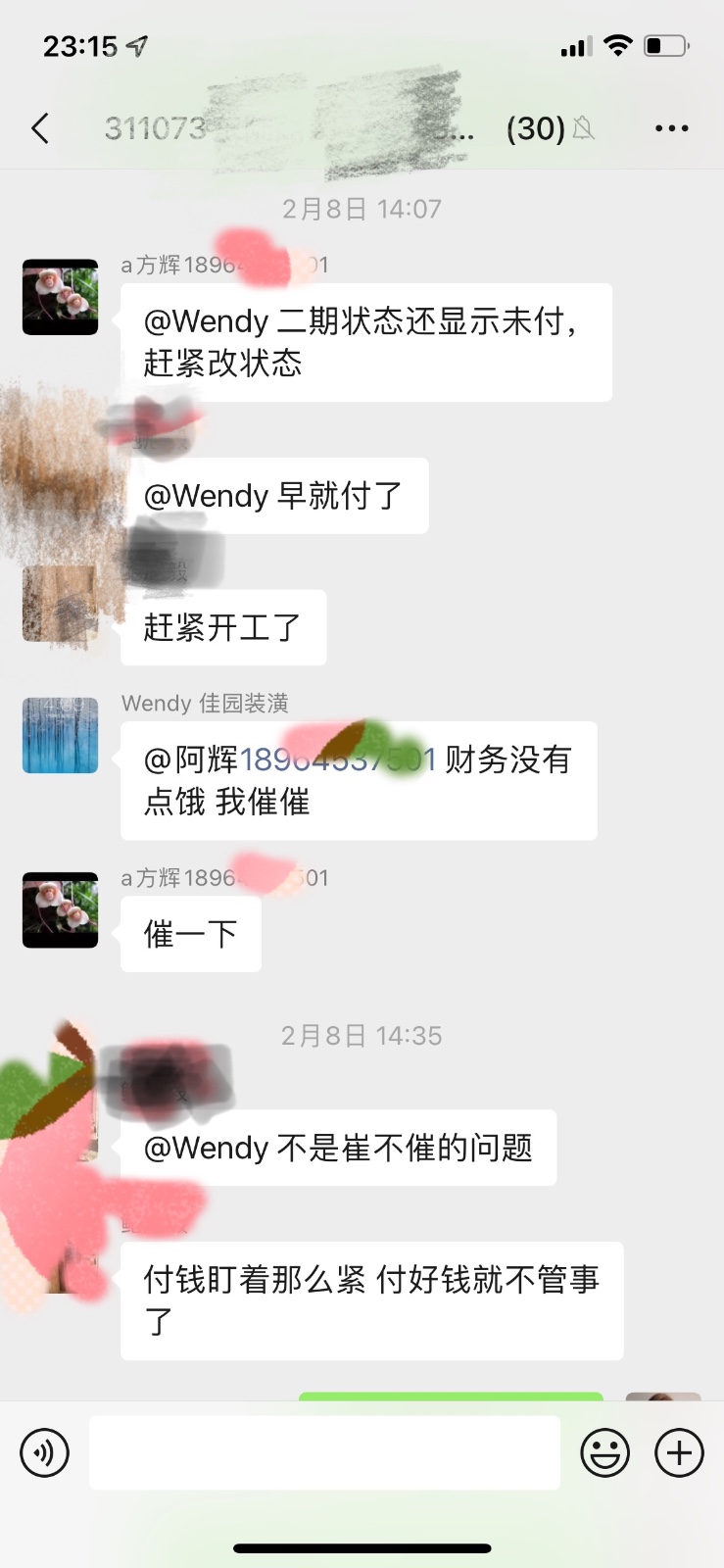Open the emoji sticker panel
Image resolution: width=724 pixels, height=1568 pixels.
click(x=604, y=1452)
